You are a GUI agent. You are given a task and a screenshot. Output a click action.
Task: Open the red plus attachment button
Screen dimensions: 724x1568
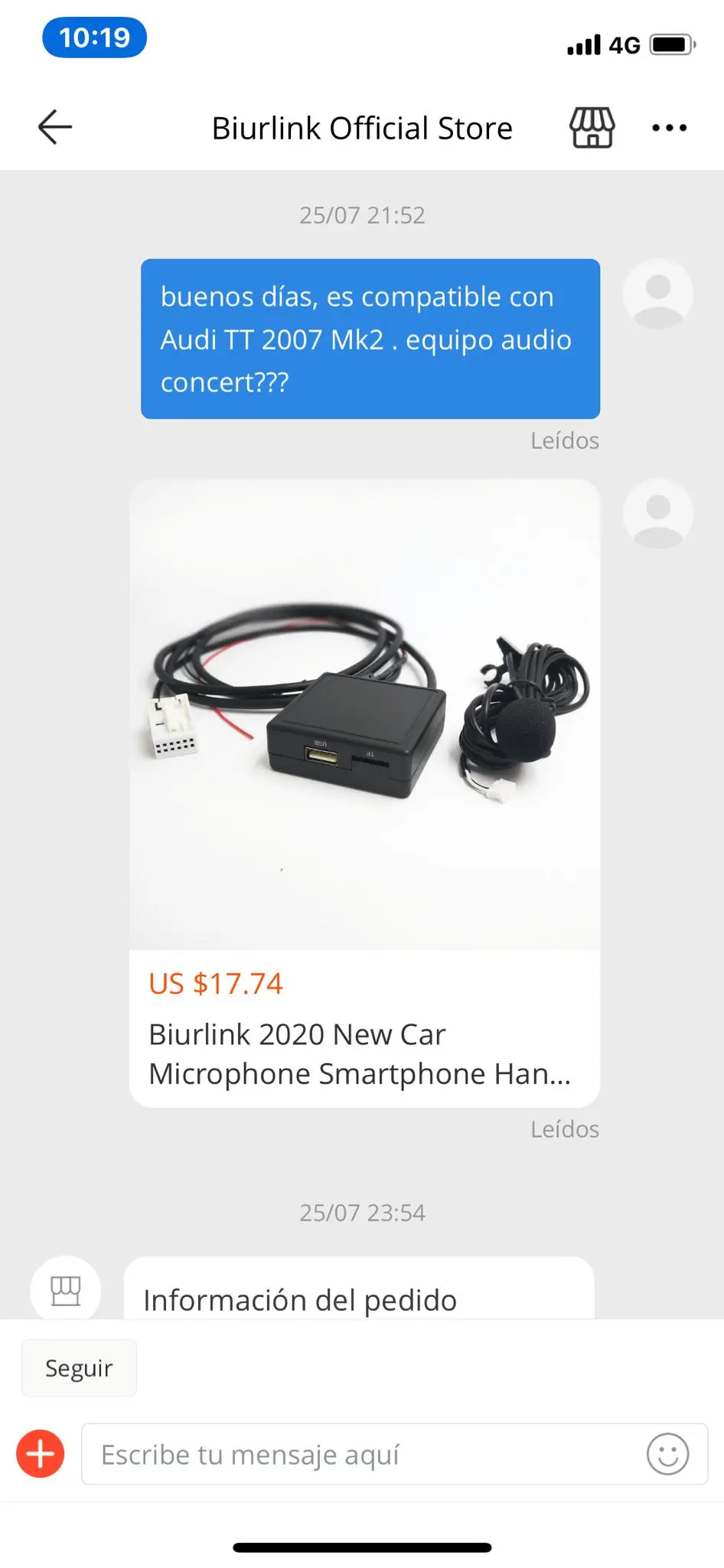(x=41, y=1453)
